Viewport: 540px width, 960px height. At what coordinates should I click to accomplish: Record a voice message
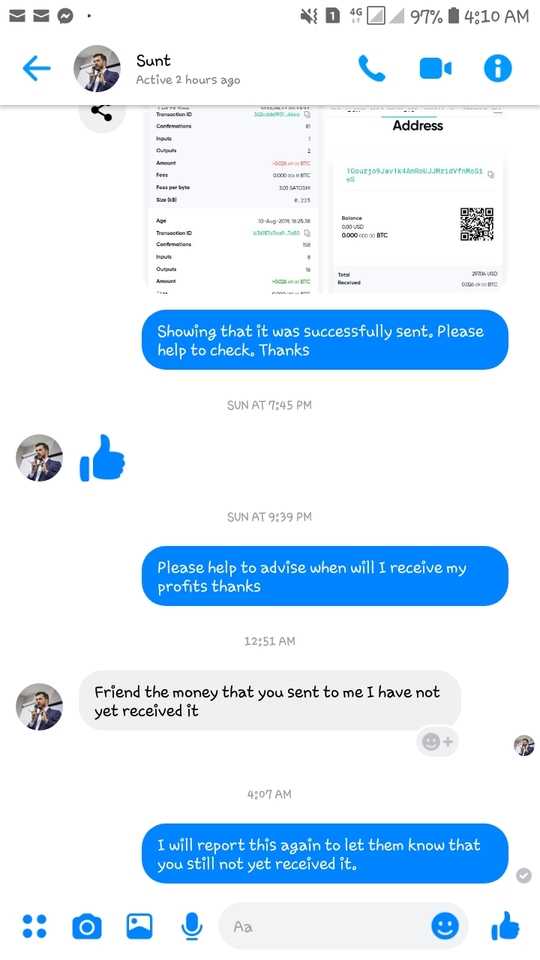[x=192, y=926]
